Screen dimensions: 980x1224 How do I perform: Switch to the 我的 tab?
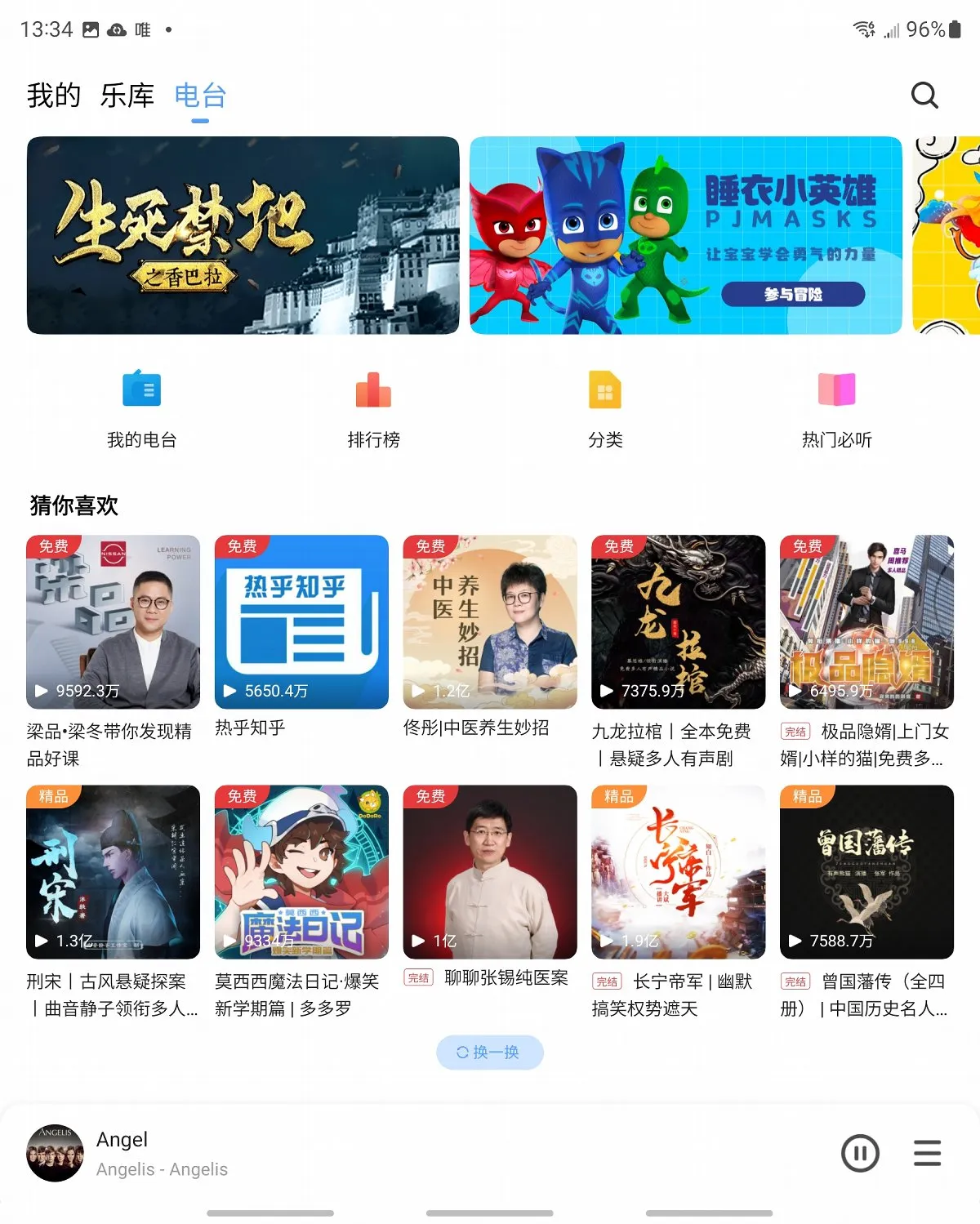point(54,96)
